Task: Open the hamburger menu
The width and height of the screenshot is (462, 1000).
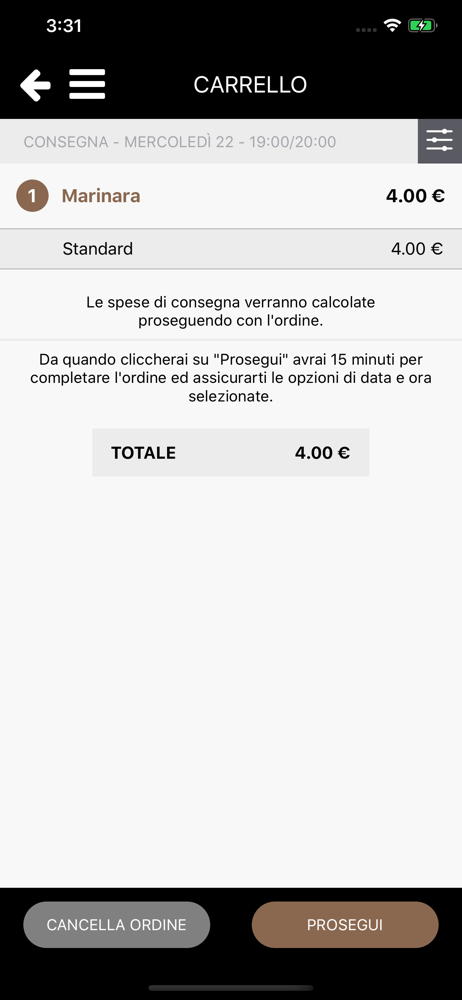Action: click(x=87, y=84)
